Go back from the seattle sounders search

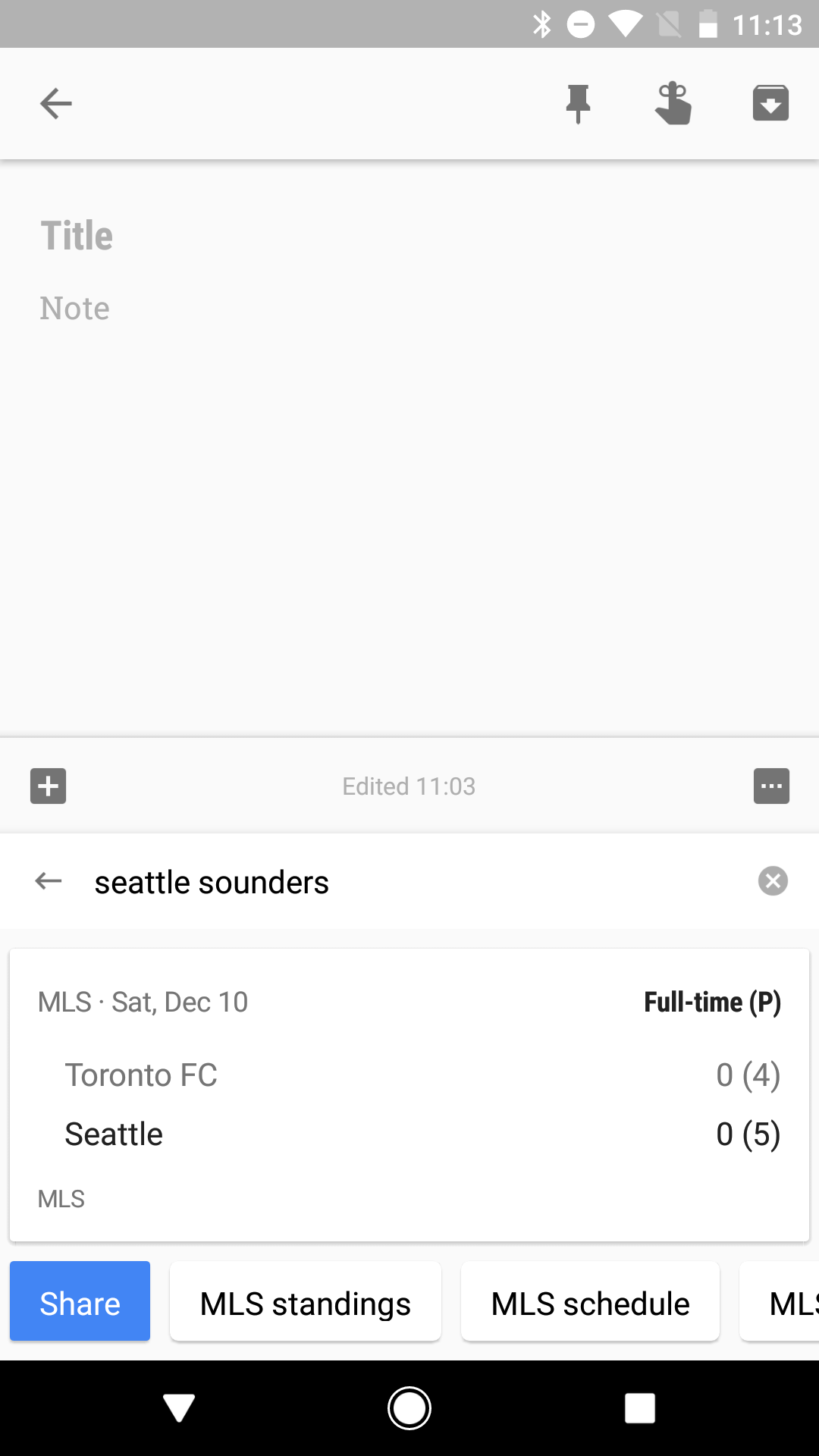(x=49, y=881)
